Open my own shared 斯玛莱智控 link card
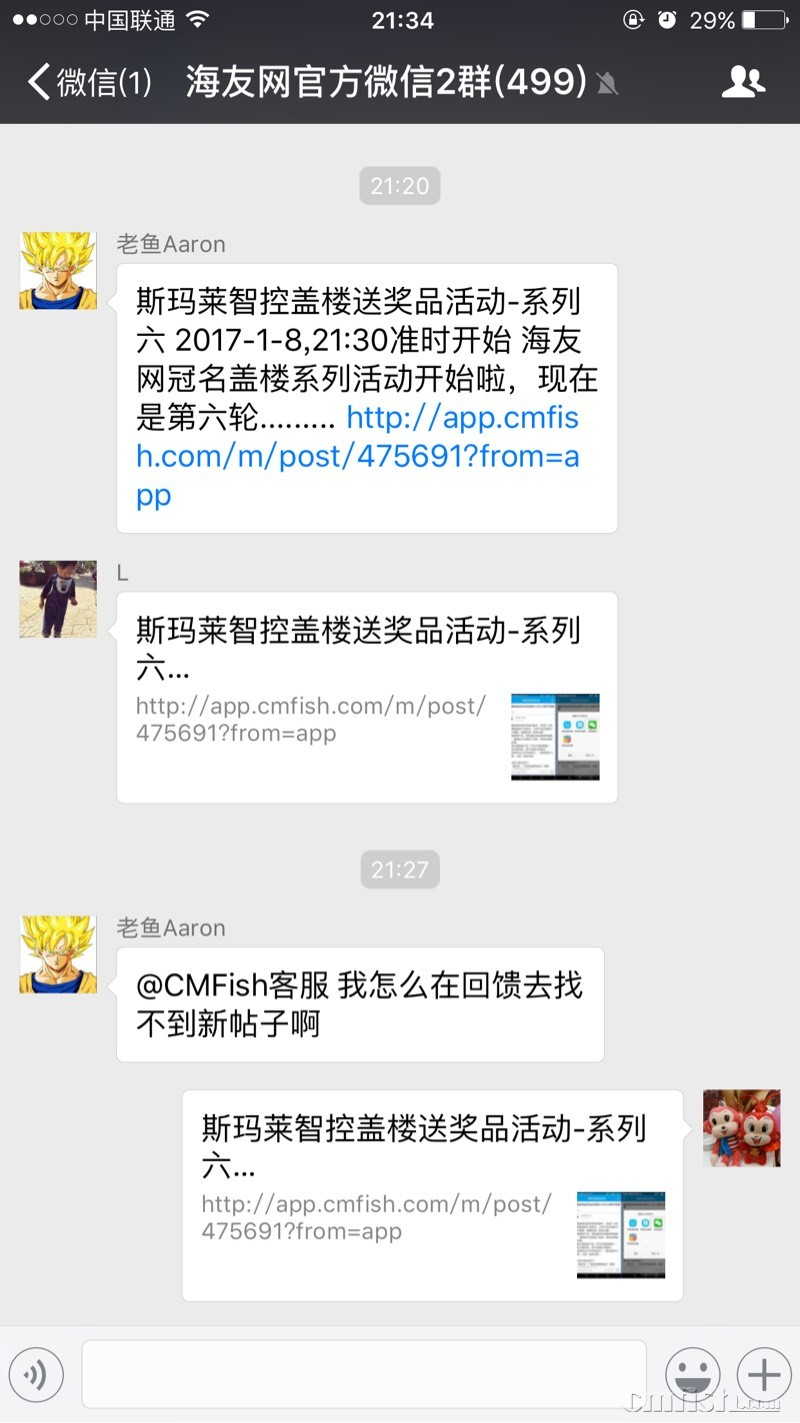 pyautogui.click(x=432, y=1195)
